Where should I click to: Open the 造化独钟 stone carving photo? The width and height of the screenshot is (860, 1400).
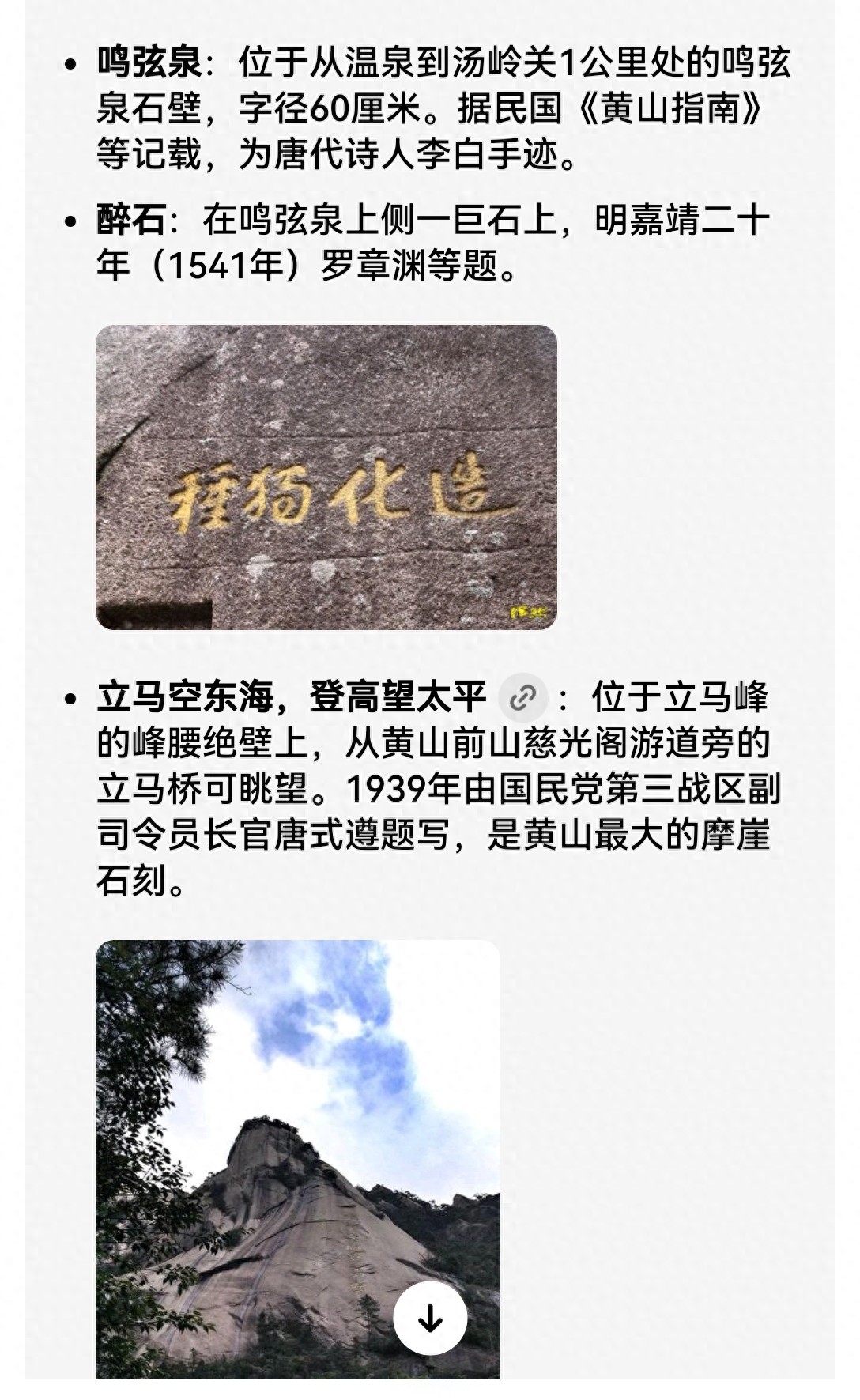pyautogui.click(x=326, y=477)
